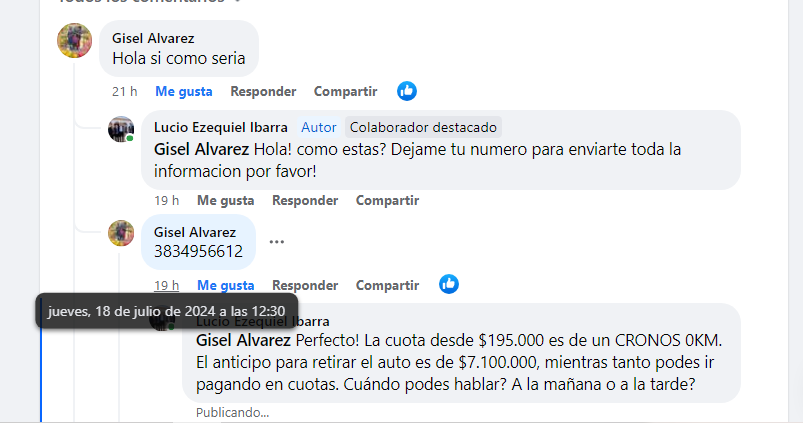803x423 pixels.
Task: Tap Lucio's avatar beside "Dejame tu numero" reply
Action: [x=121, y=130]
